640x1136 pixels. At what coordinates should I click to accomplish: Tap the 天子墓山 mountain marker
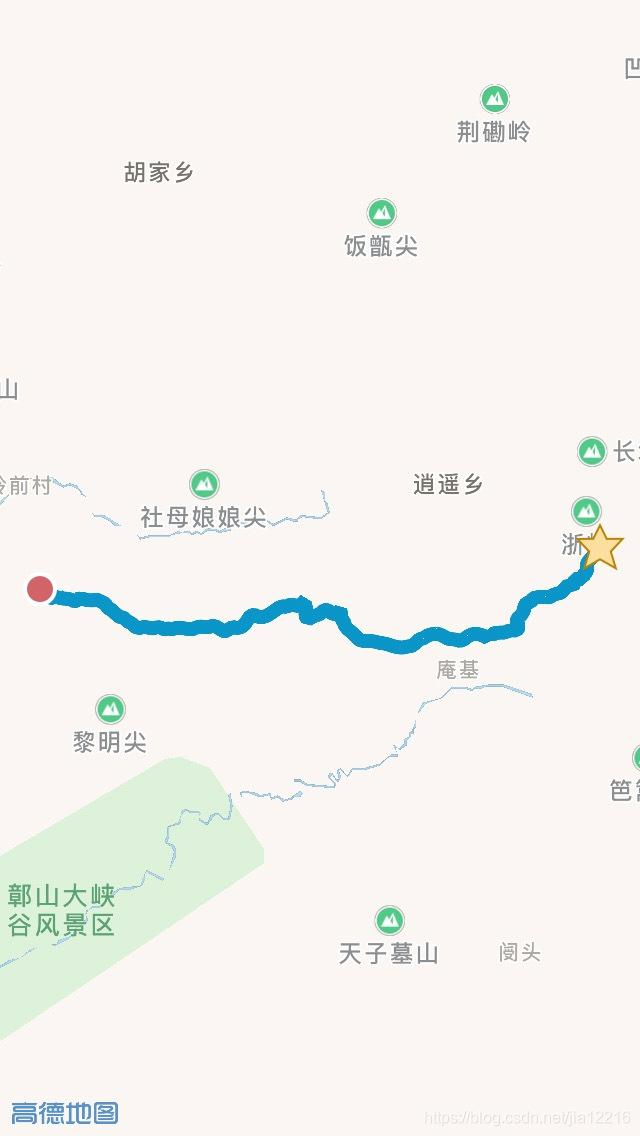coord(390,921)
